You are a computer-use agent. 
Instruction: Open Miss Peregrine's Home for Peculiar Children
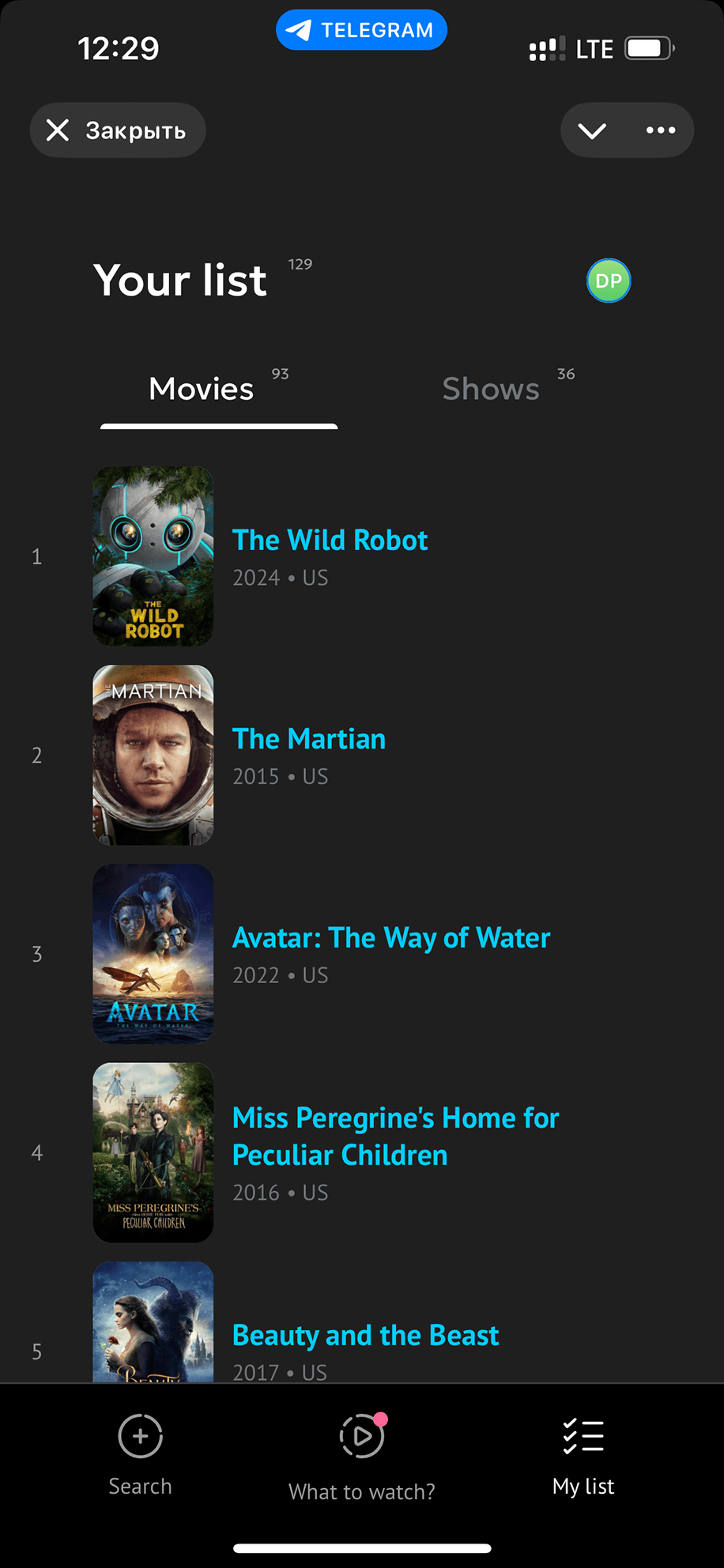point(395,1136)
